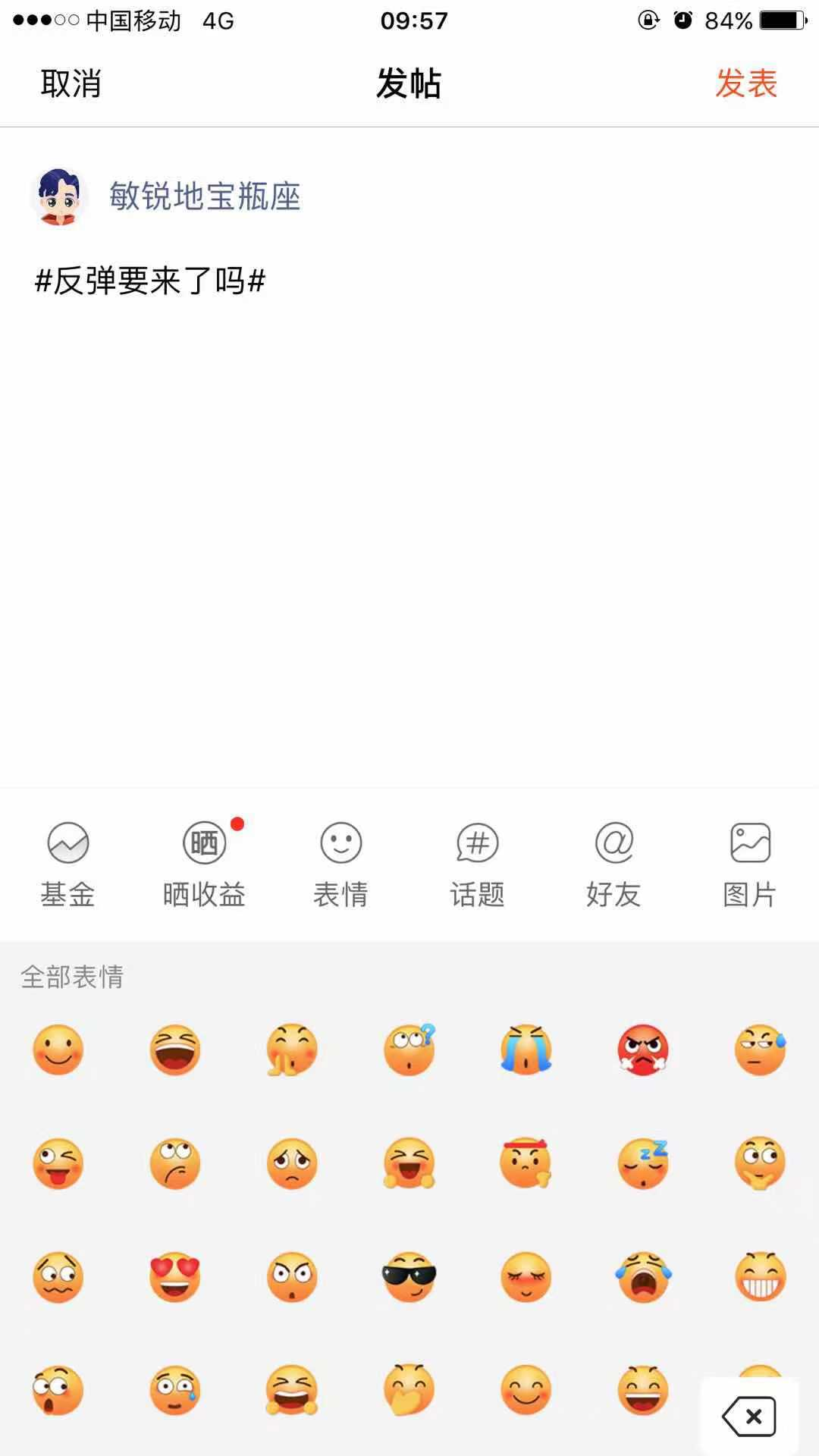Insert the sunglasses cool emoji
This screenshot has height=1456, width=819.
[x=409, y=1277]
